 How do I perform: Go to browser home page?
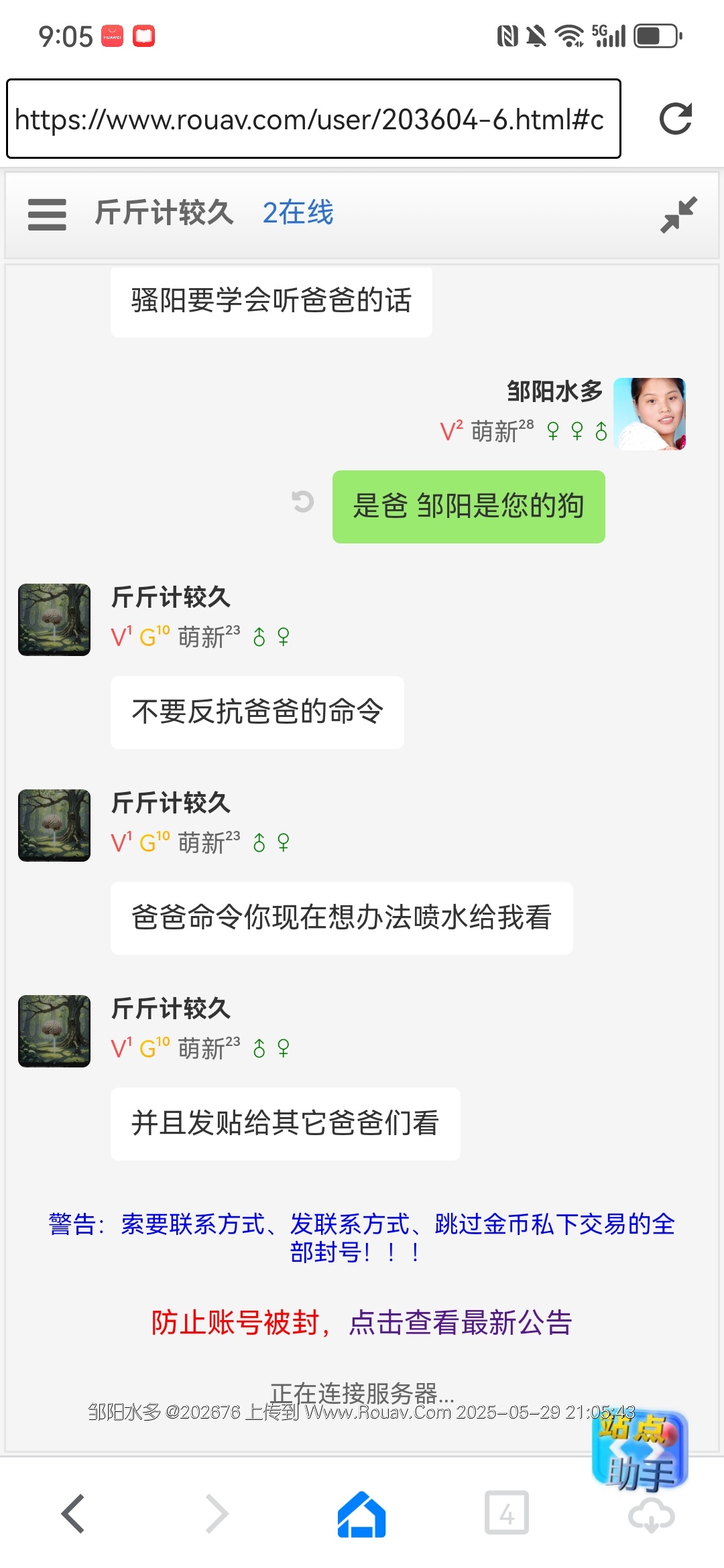click(362, 1514)
